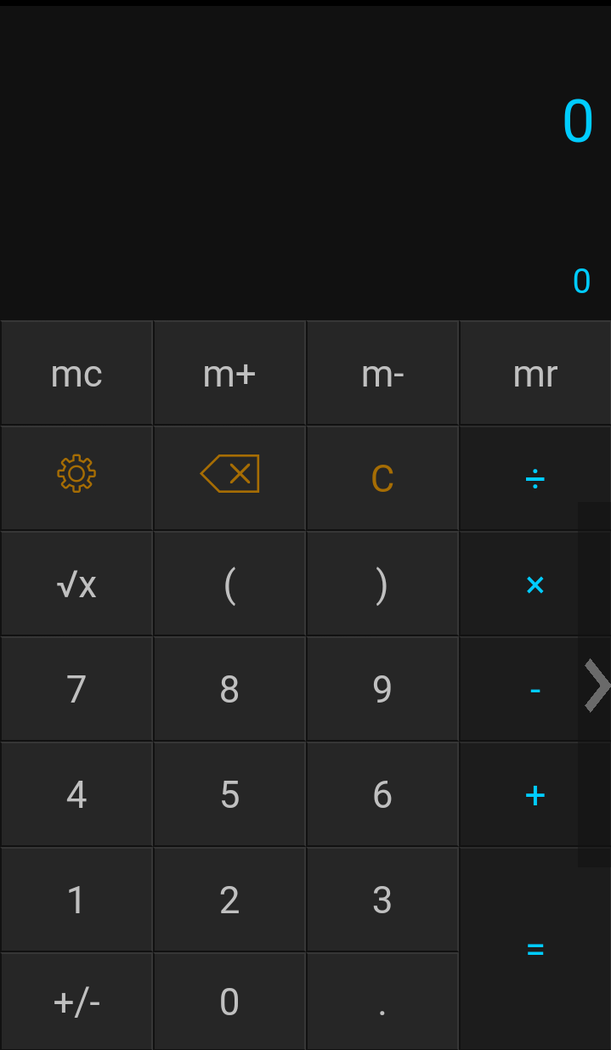This screenshot has width=611, height=1050.
Task: Add a decimal point
Action: click(x=382, y=1001)
